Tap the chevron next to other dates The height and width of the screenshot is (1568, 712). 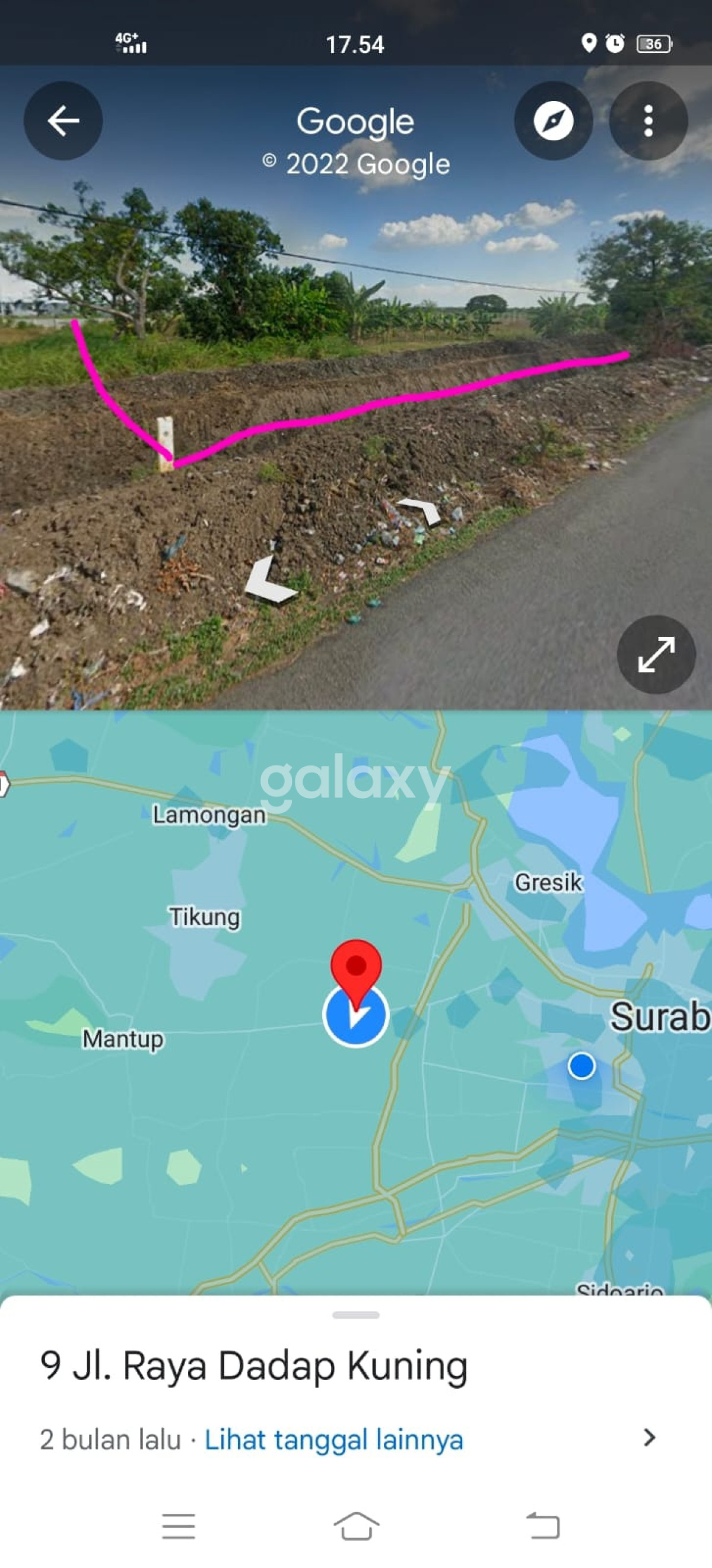(649, 1438)
